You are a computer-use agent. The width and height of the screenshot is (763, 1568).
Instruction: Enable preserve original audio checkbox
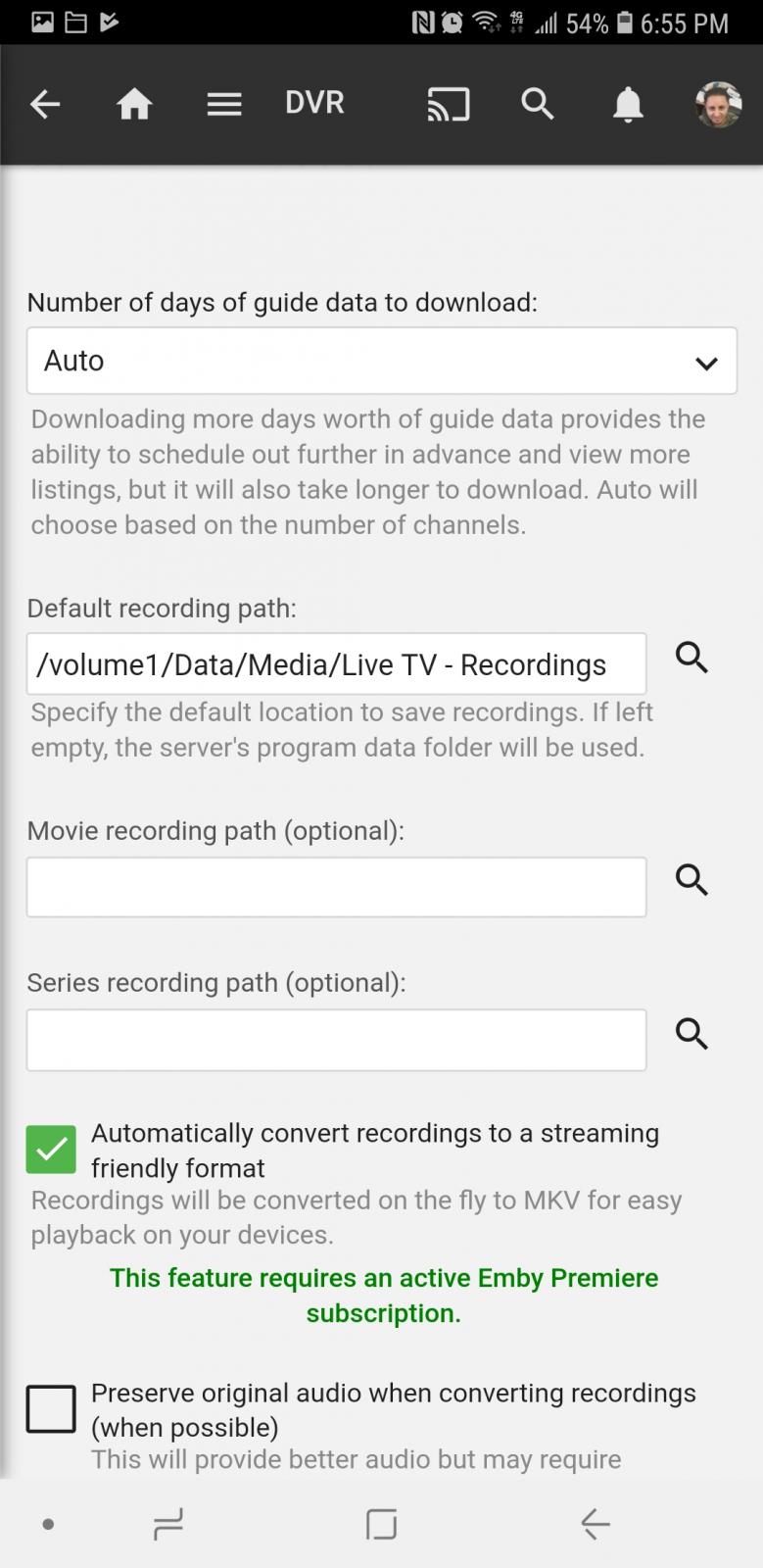click(51, 1409)
